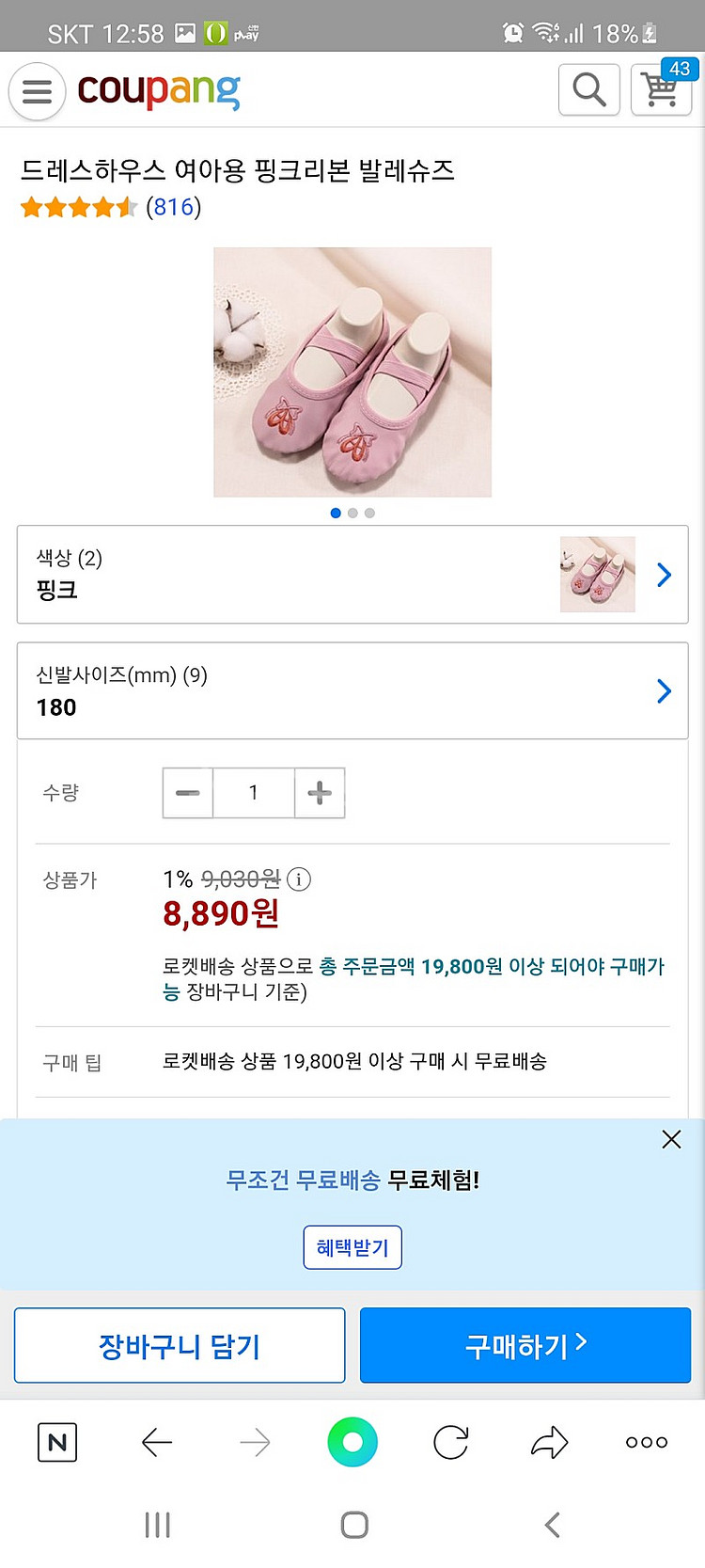
Task: Open more browser options with the three dots
Action: point(646,1441)
